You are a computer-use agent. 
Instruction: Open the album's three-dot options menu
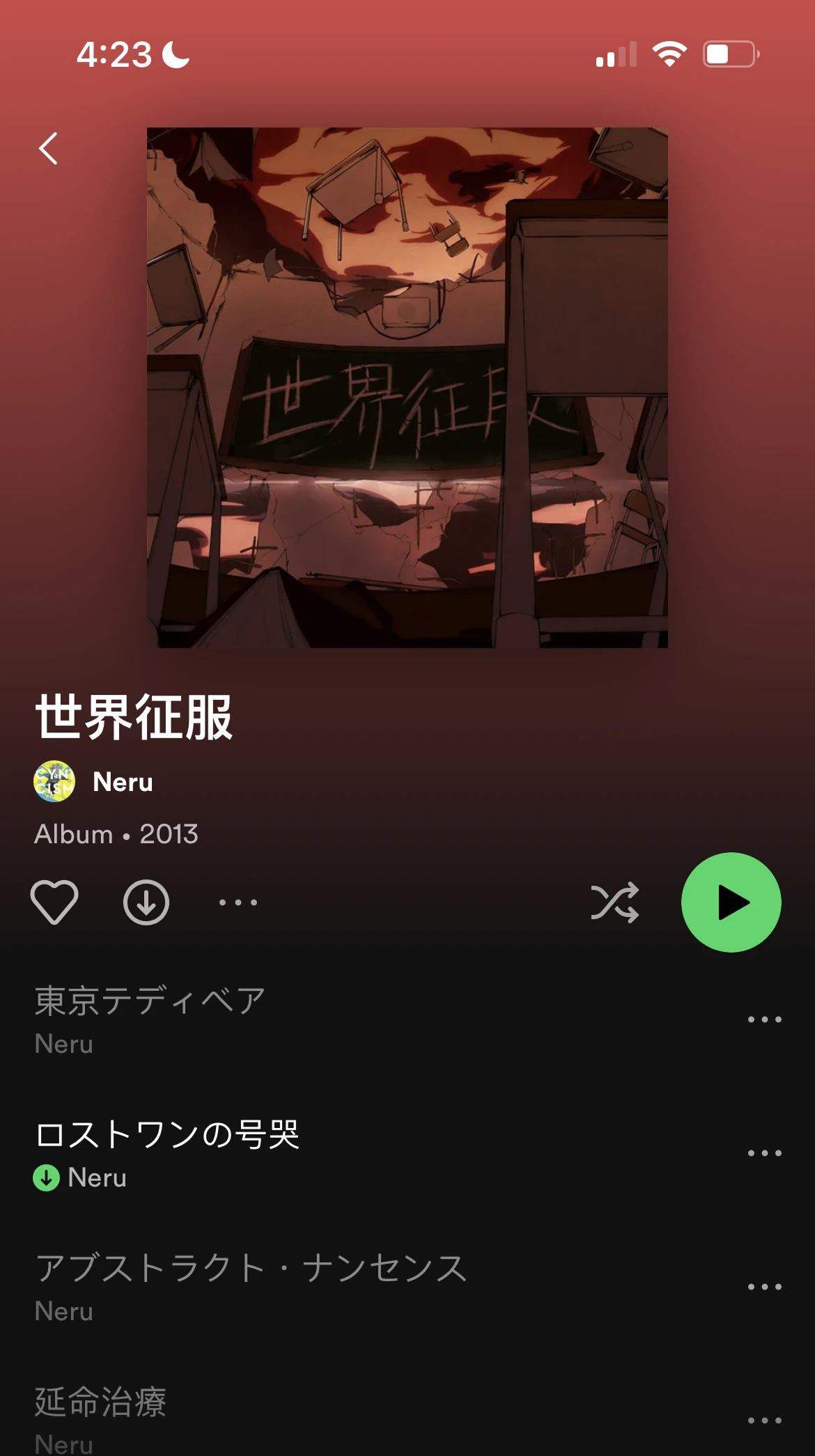tap(238, 902)
